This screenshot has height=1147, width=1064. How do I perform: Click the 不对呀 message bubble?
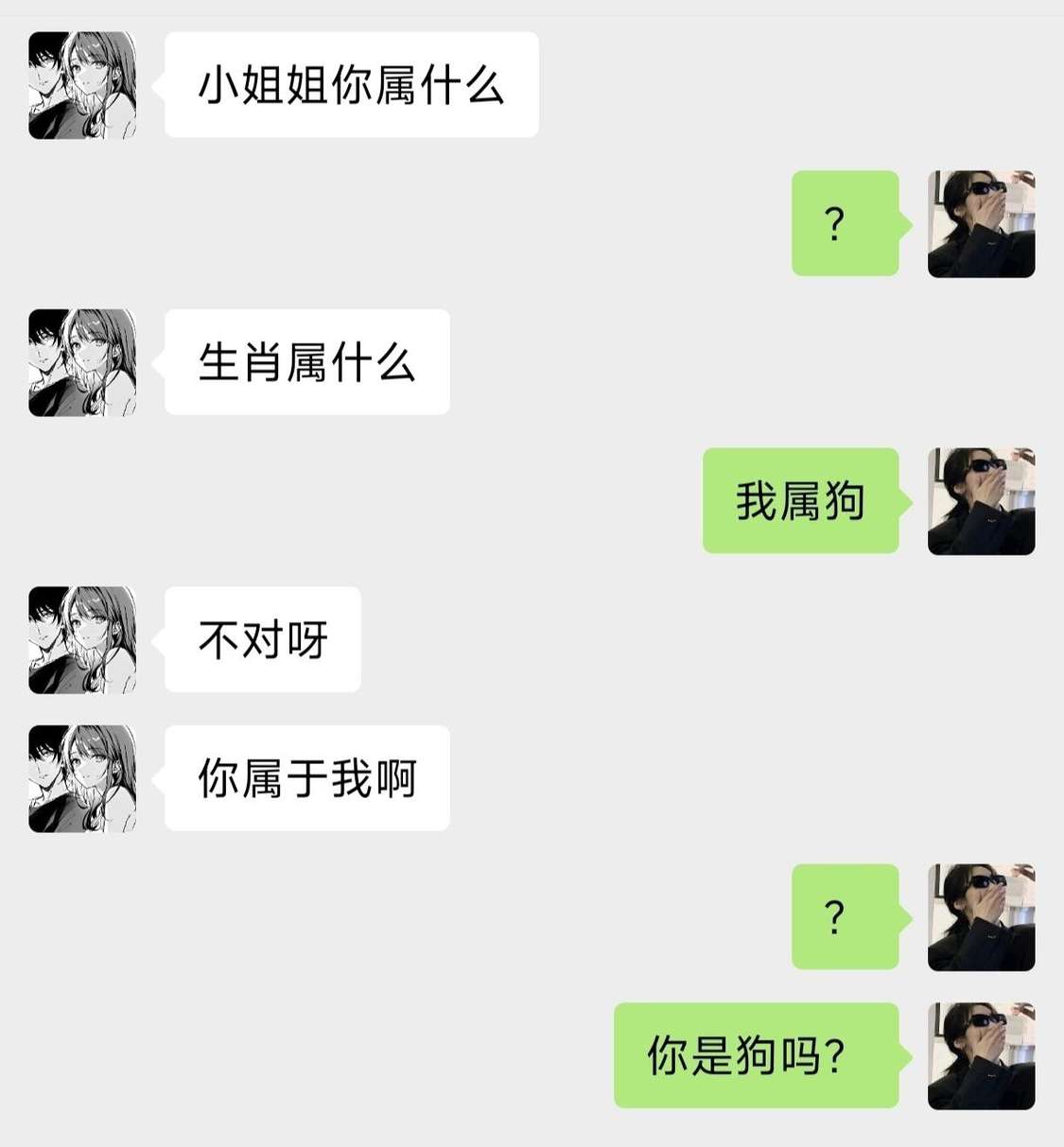pos(262,639)
